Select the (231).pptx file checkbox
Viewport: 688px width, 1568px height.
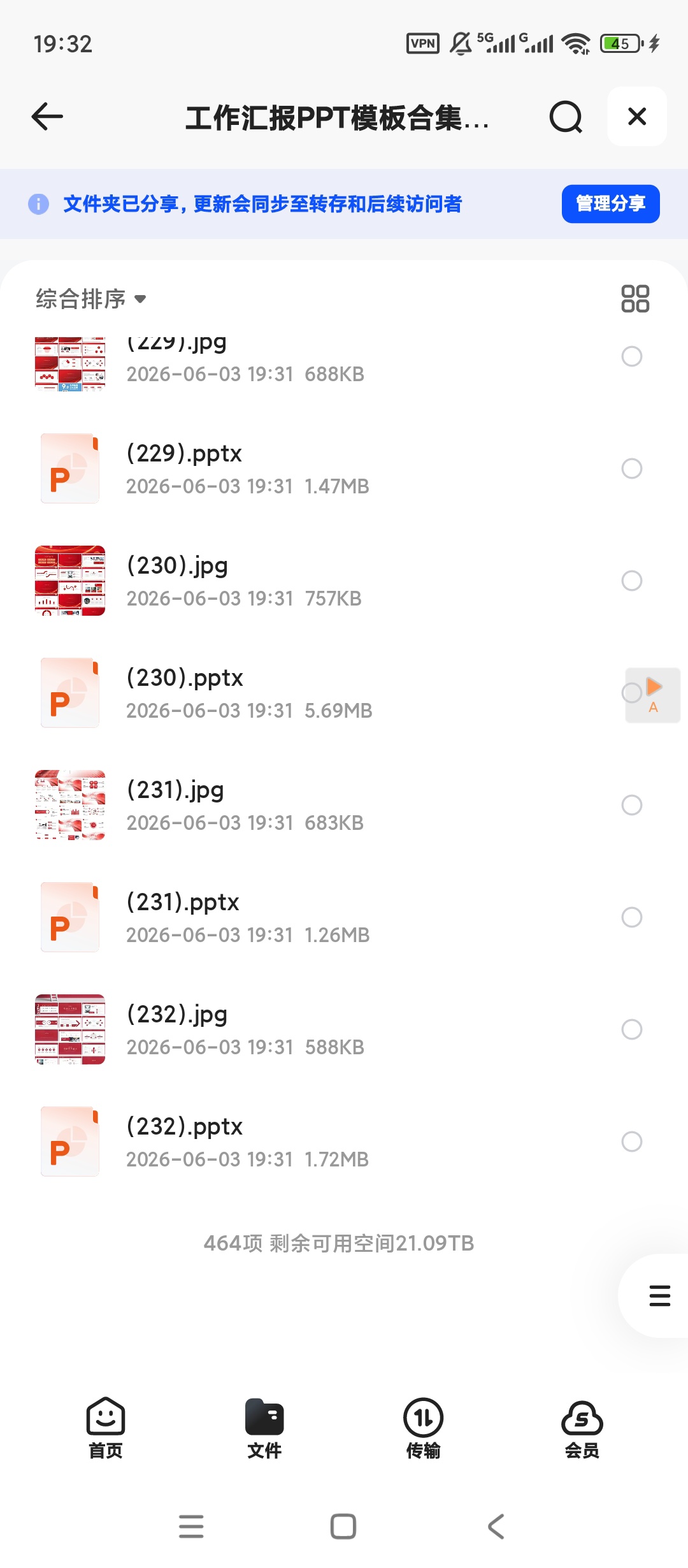[632, 917]
